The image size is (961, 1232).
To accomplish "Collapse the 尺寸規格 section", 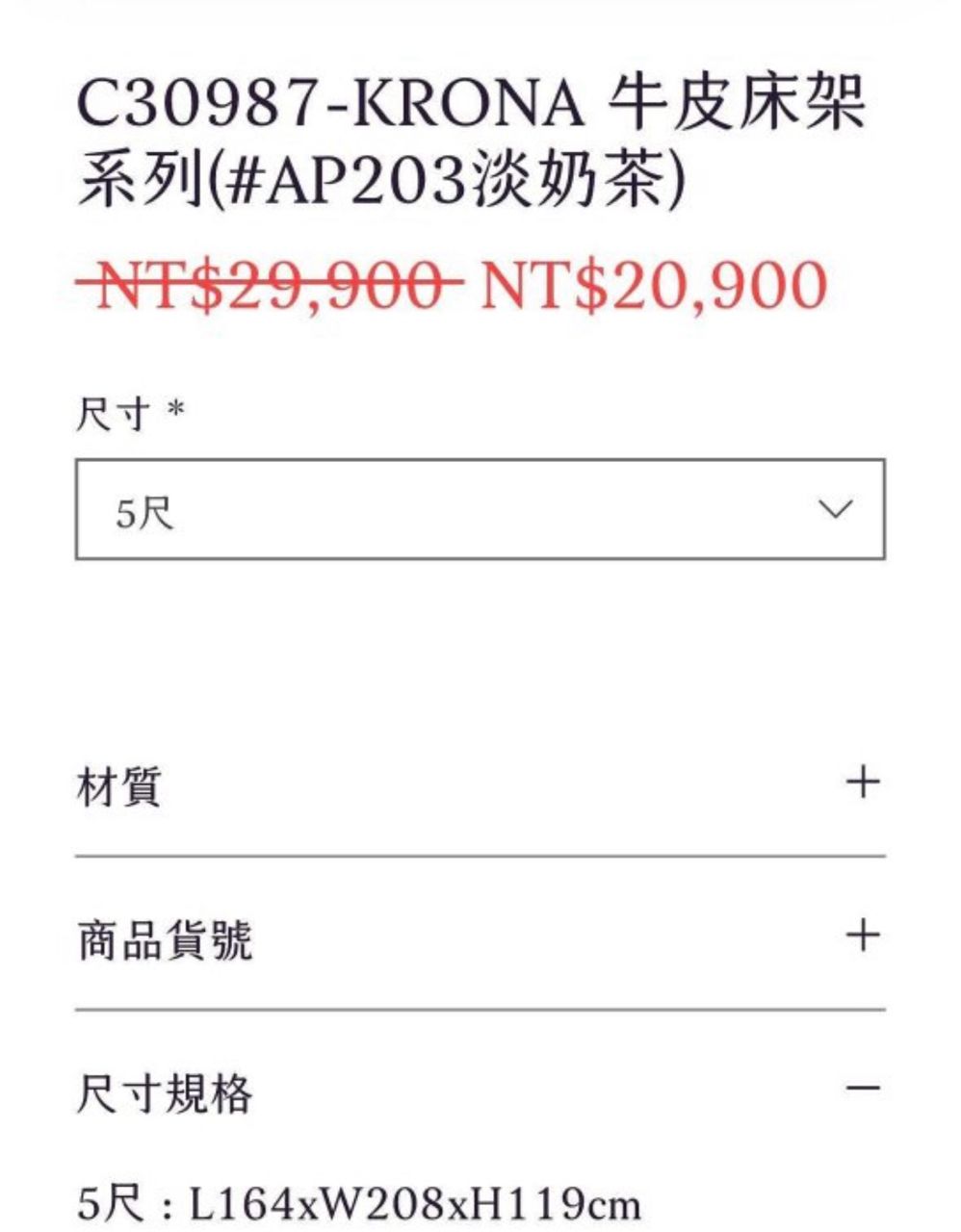I will (x=862, y=1090).
